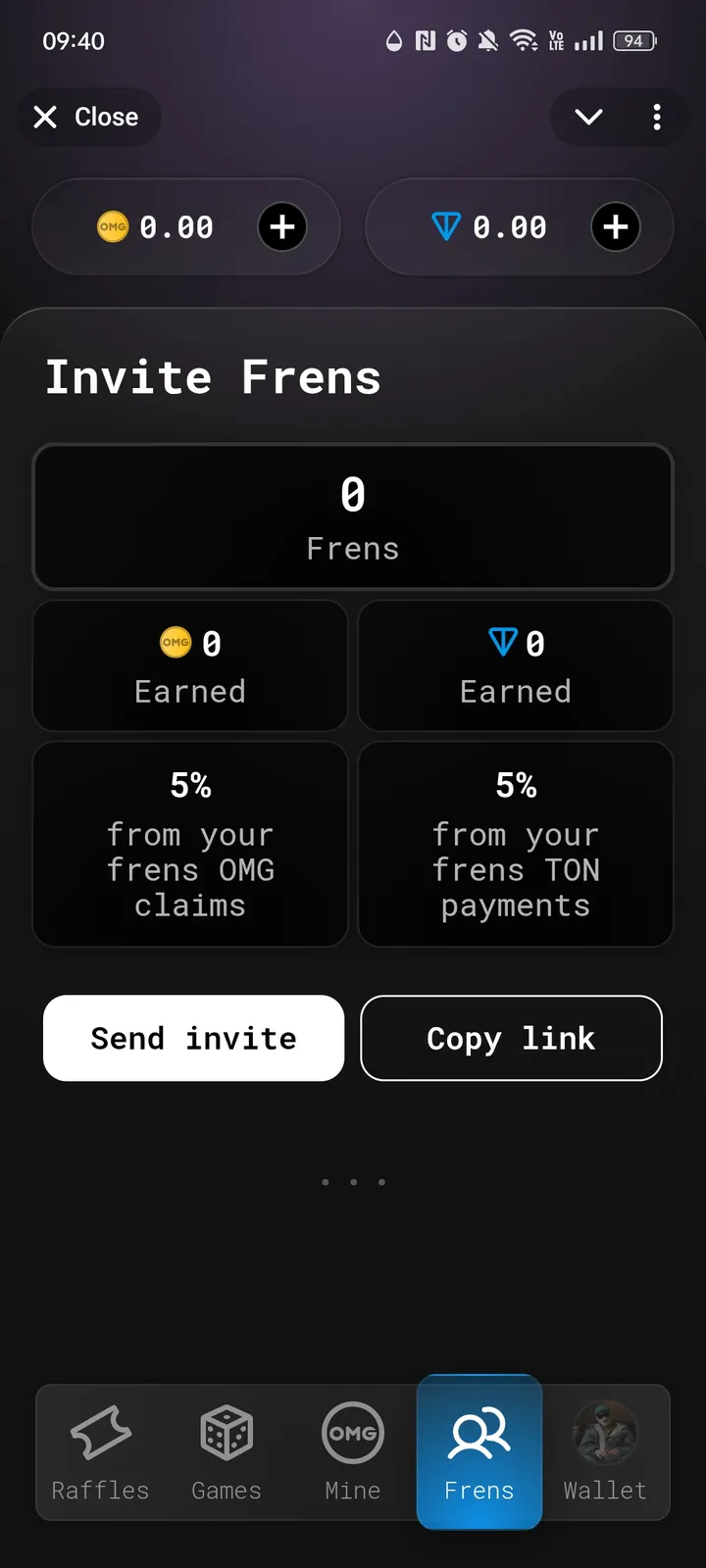
Task: Open the Wallet avatar icon
Action: [604, 1433]
